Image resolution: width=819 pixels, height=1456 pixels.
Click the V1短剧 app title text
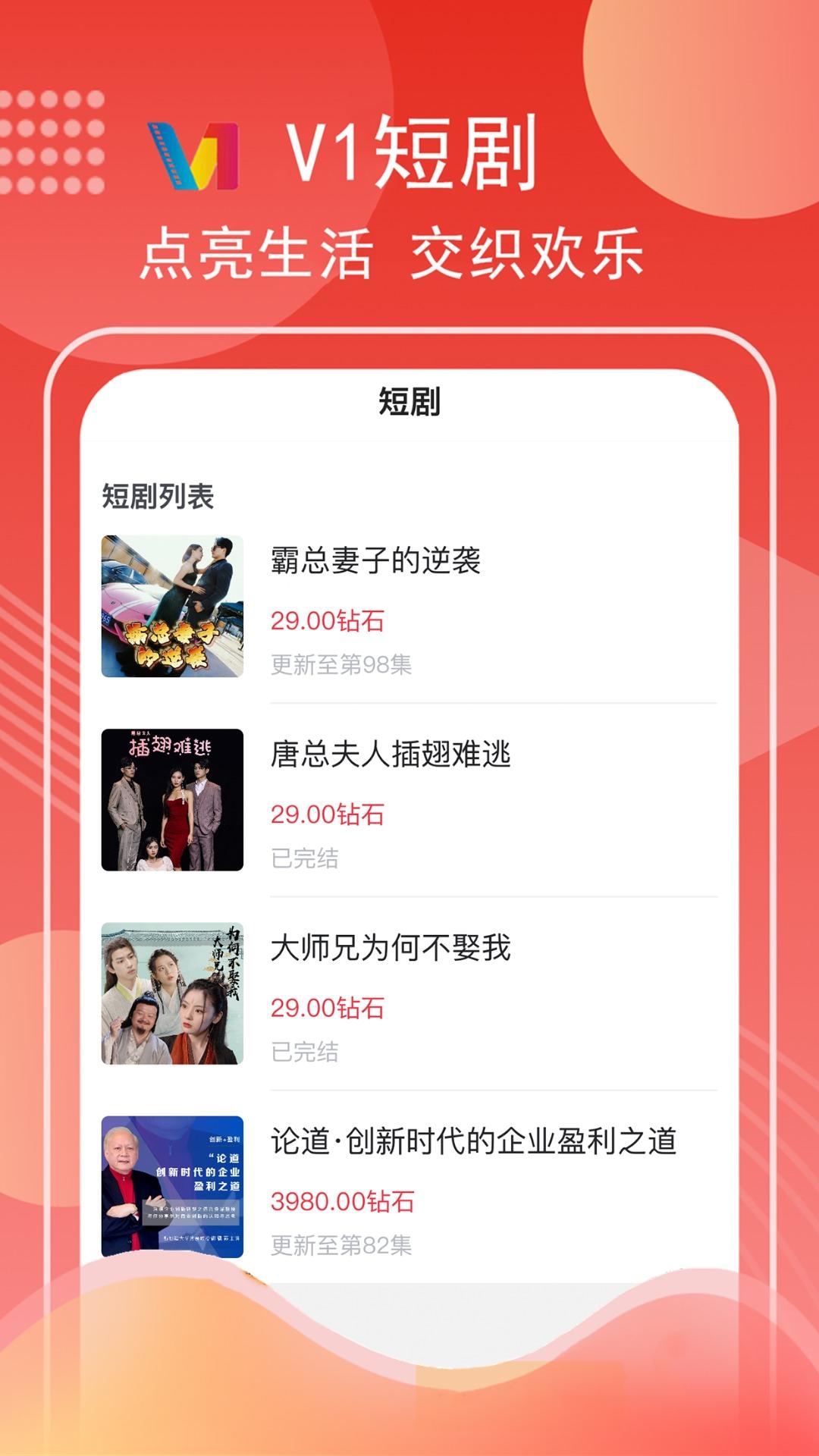416,150
